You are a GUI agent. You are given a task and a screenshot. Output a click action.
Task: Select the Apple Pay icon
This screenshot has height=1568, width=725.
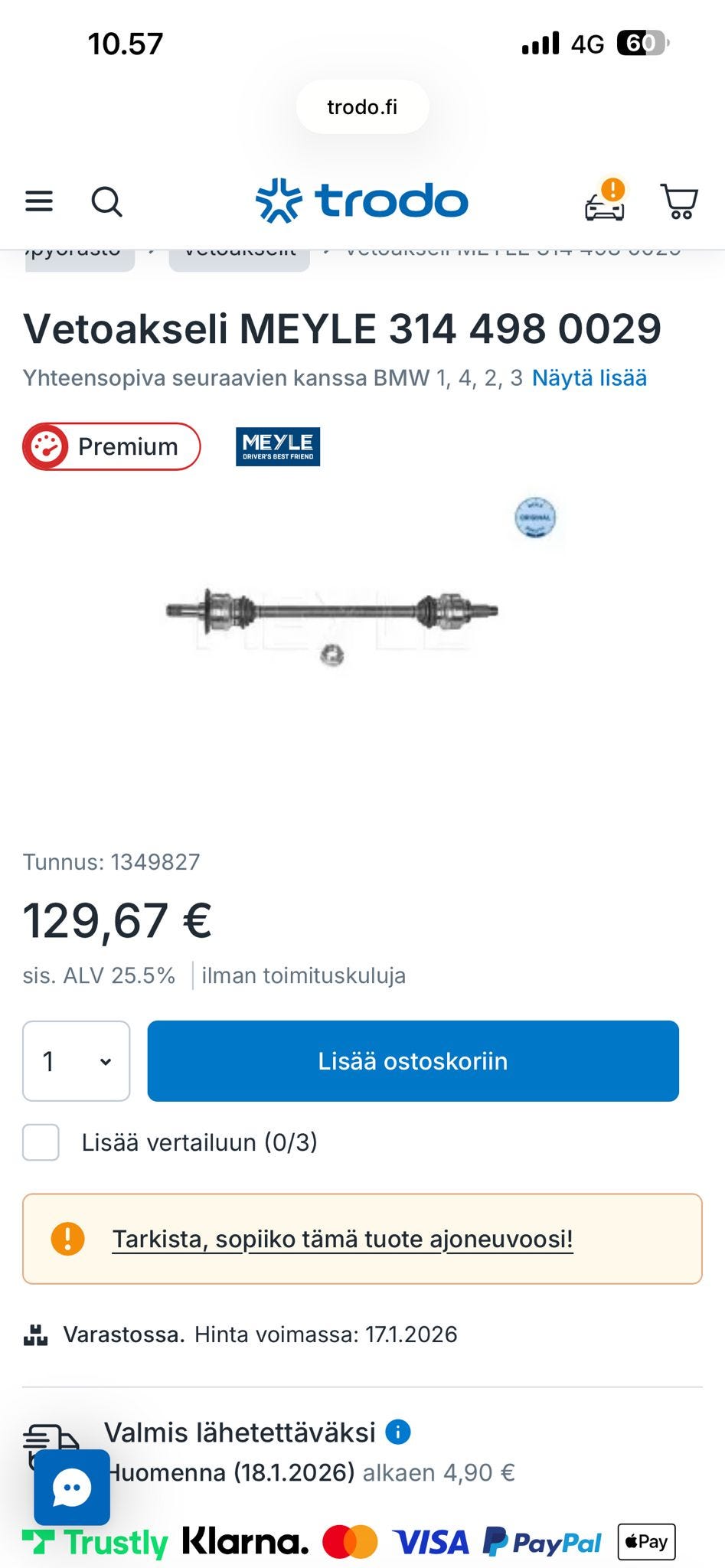point(646,1540)
